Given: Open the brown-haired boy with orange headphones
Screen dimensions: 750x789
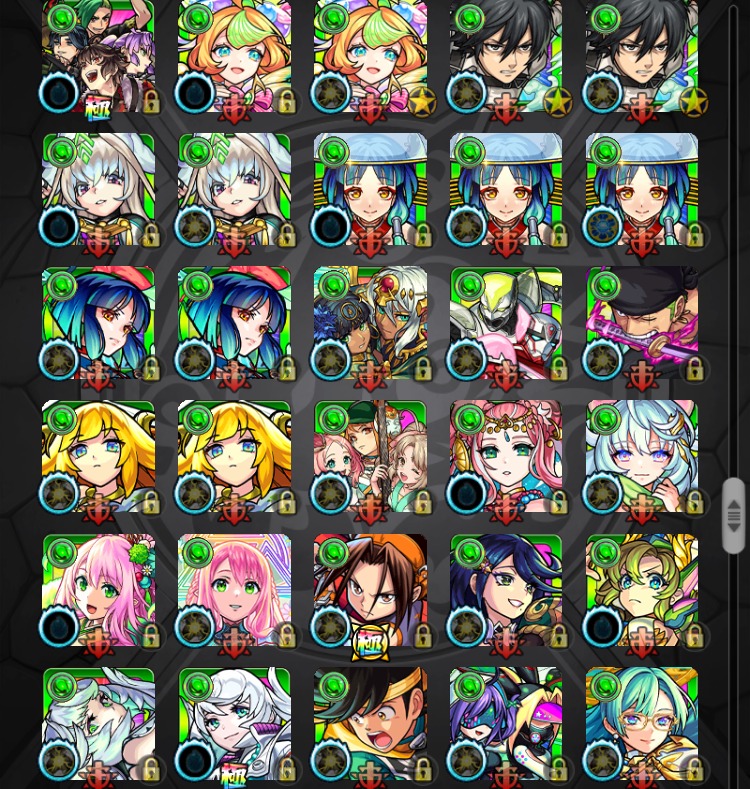Looking at the screenshot, I should point(370,591).
